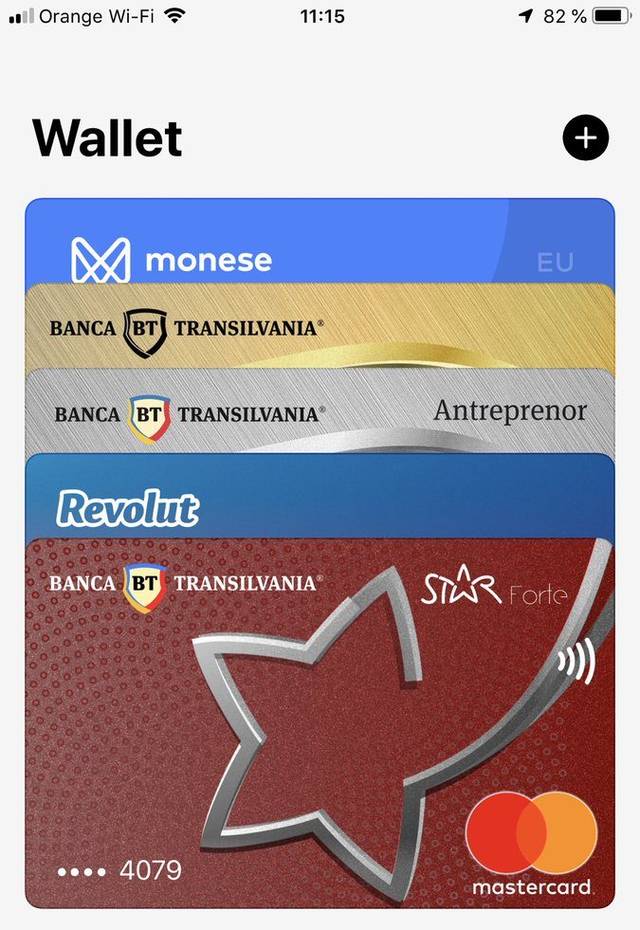This screenshot has height=930, width=640.
Task: Open the Monese EU card
Action: click(320, 245)
